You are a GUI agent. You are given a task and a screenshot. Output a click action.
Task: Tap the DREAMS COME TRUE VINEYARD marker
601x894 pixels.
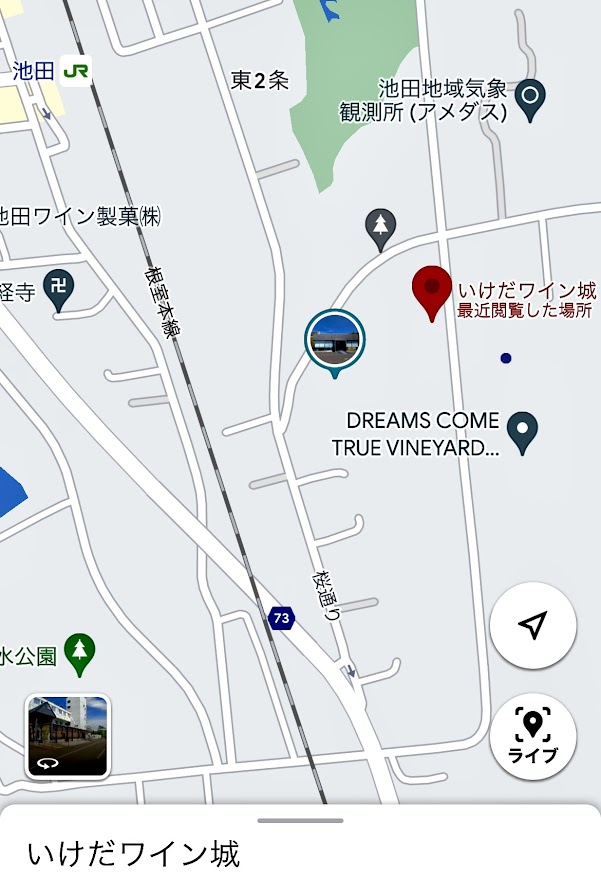522,431
